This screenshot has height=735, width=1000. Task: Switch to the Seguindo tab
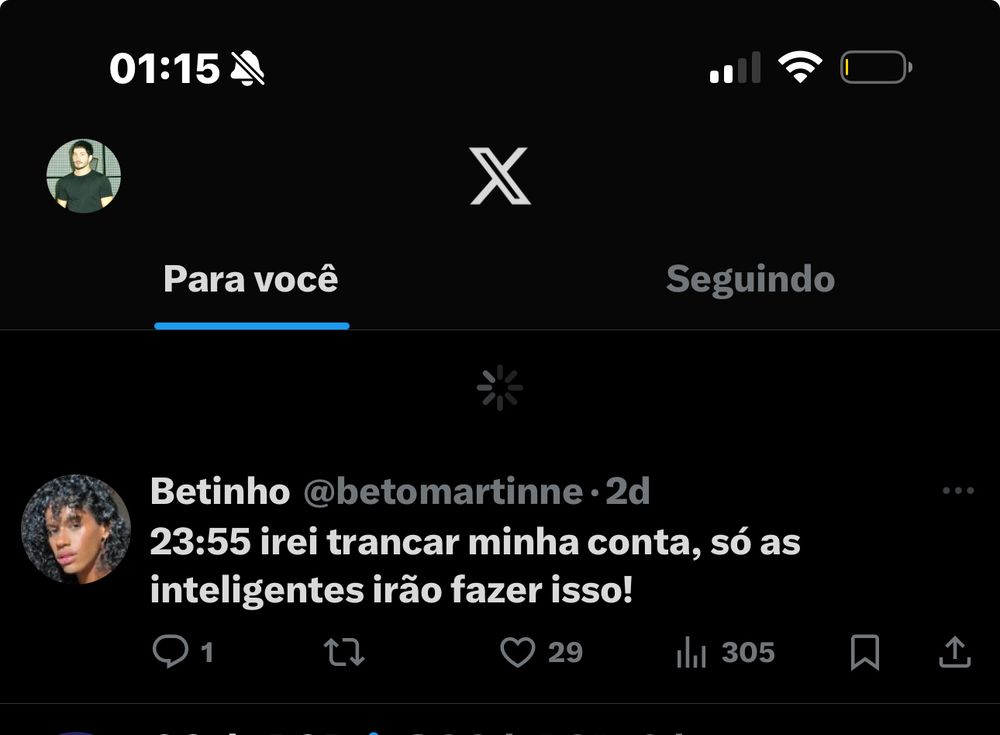point(750,279)
